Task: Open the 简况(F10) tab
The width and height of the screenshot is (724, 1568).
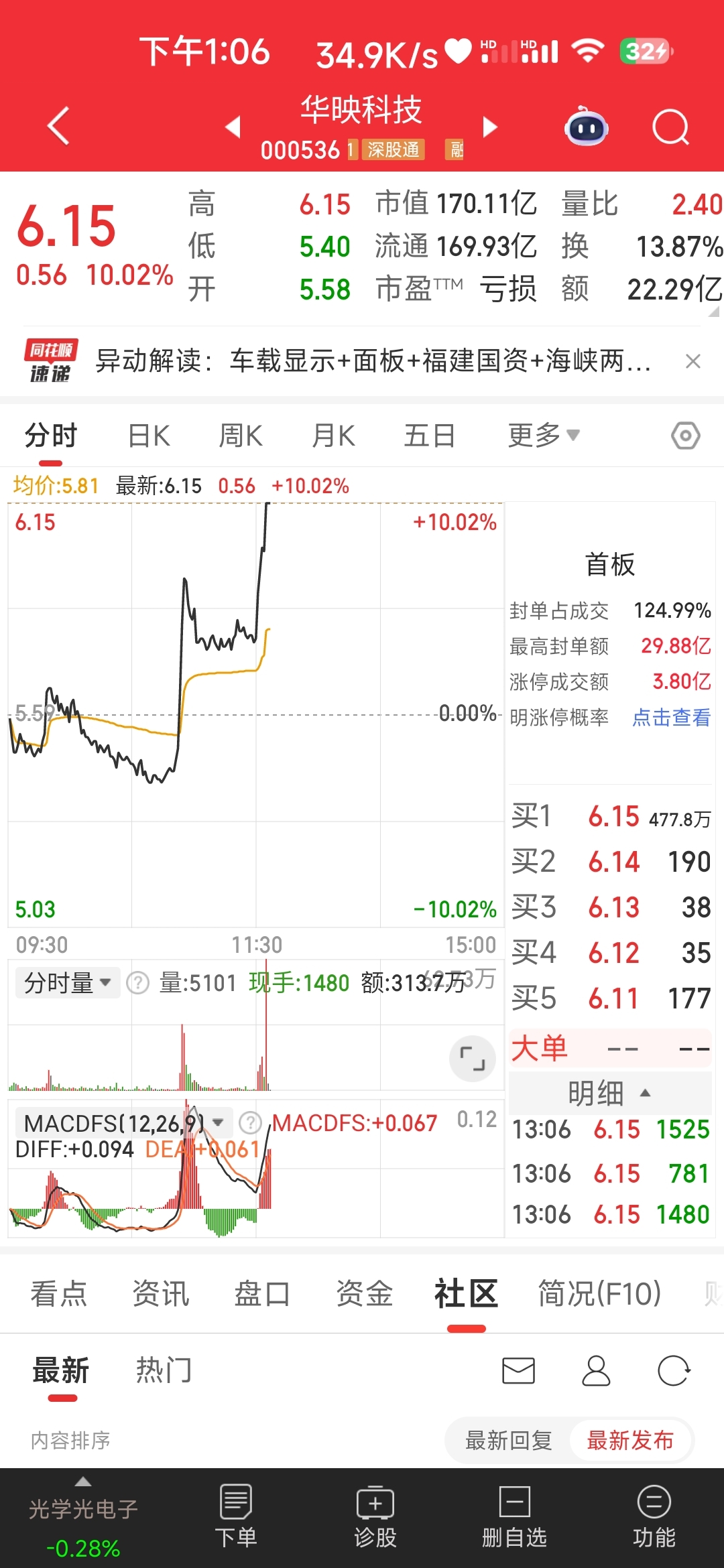Action: point(599,1293)
